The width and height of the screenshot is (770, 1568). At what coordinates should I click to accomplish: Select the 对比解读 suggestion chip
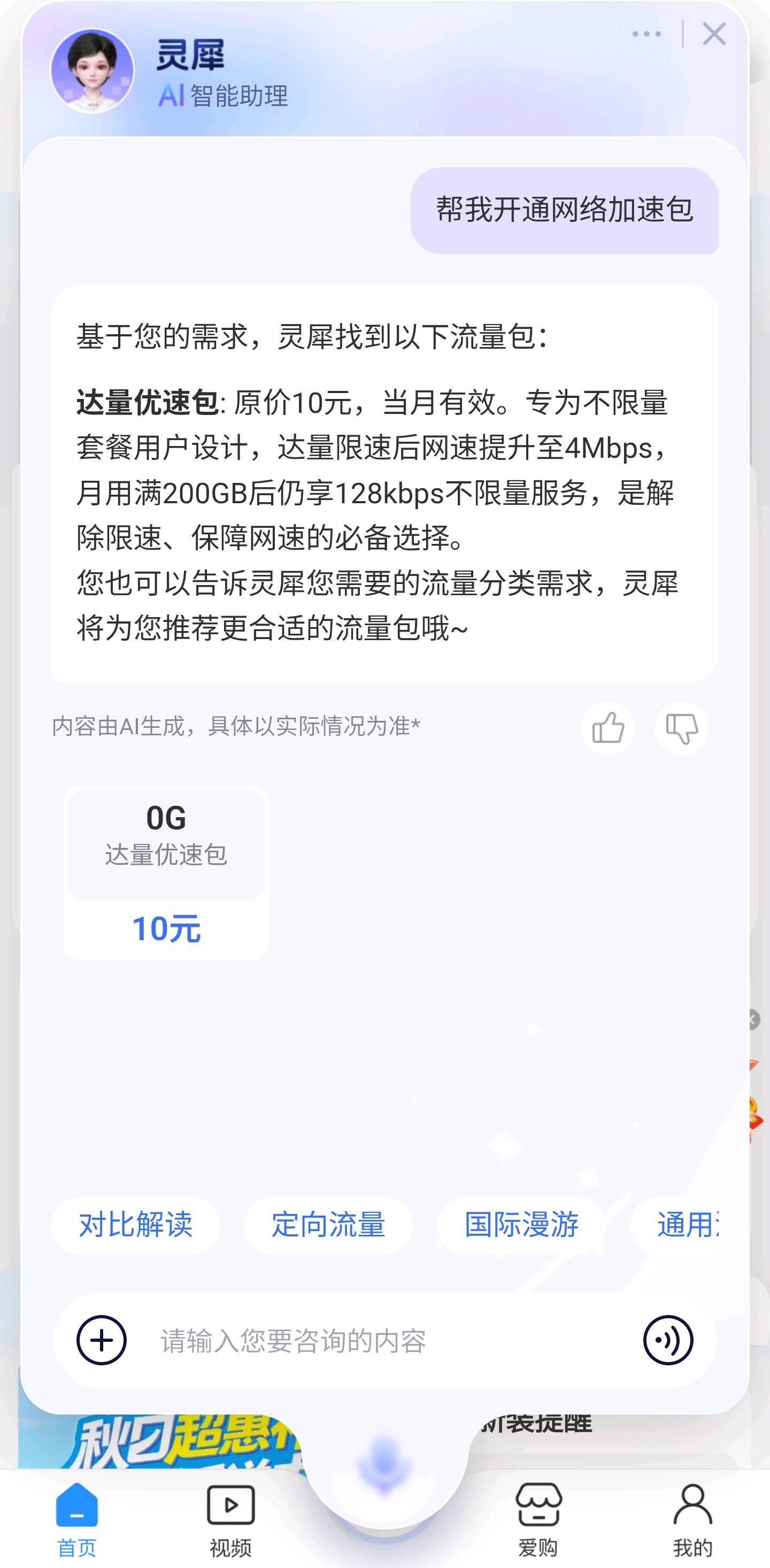click(x=136, y=1225)
